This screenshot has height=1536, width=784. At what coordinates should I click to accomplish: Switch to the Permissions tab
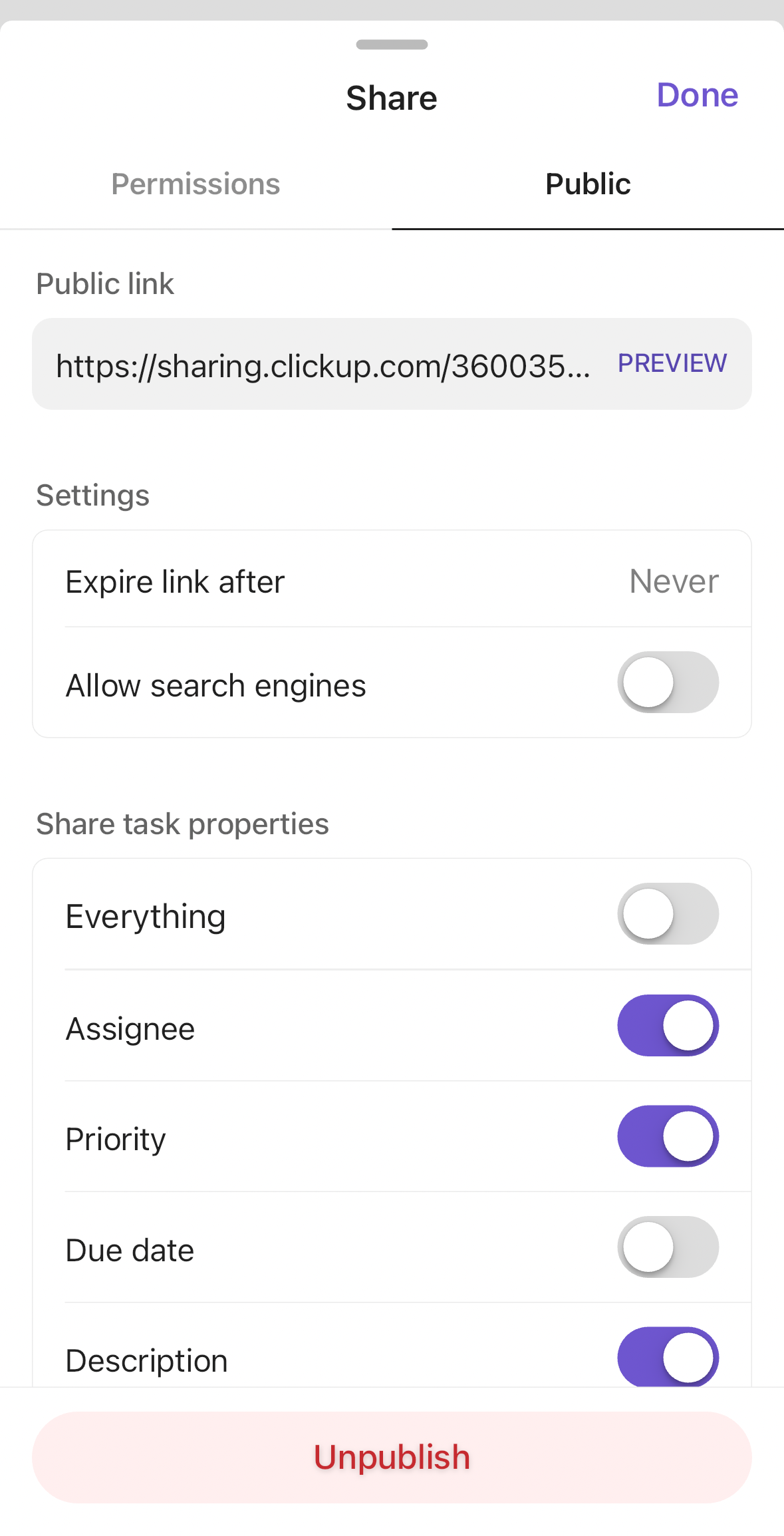(x=196, y=184)
